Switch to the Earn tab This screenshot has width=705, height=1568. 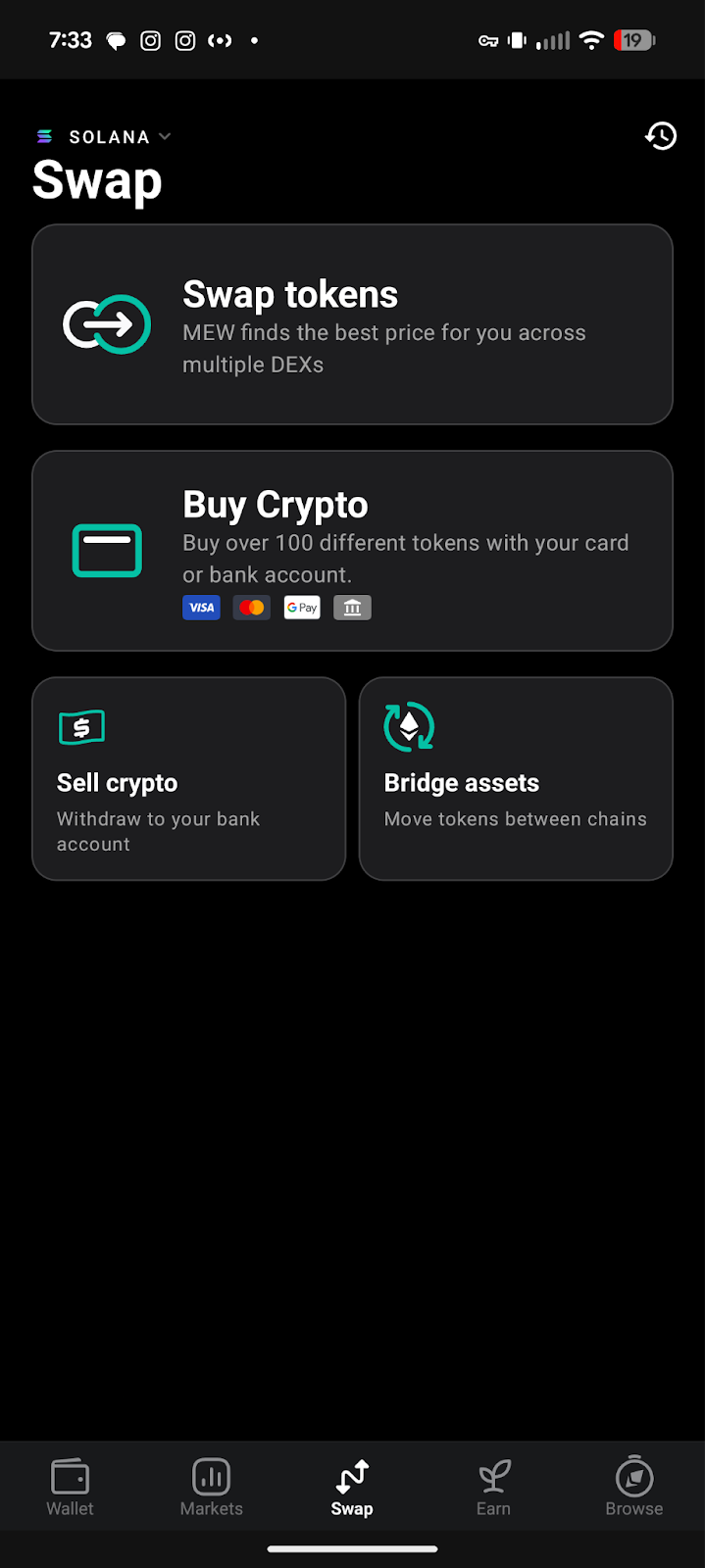pos(493,1487)
